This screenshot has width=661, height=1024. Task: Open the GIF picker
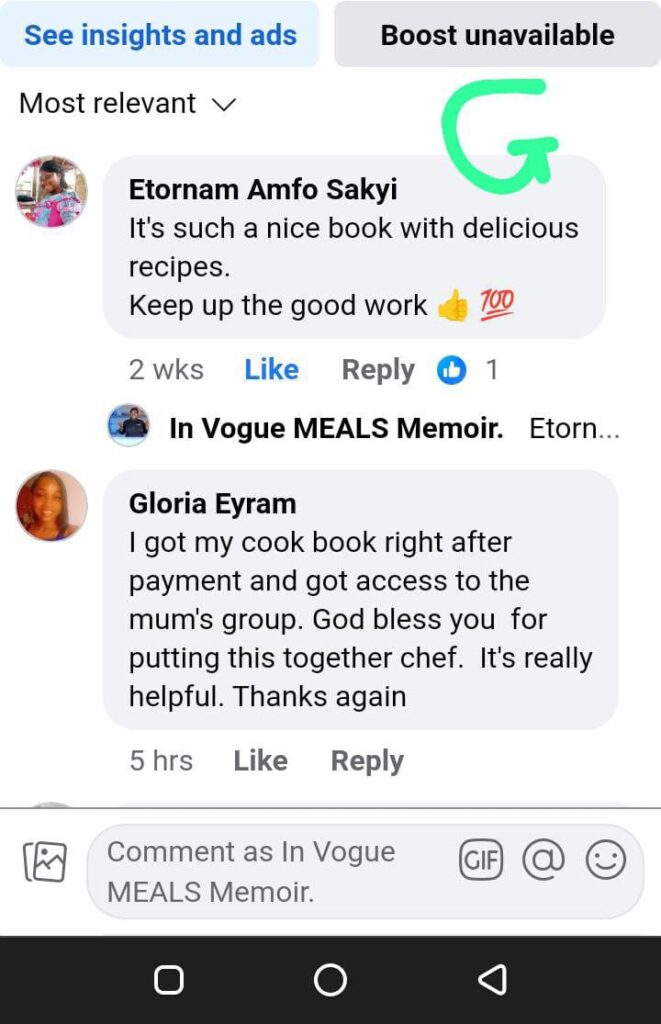tap(481, 861)
